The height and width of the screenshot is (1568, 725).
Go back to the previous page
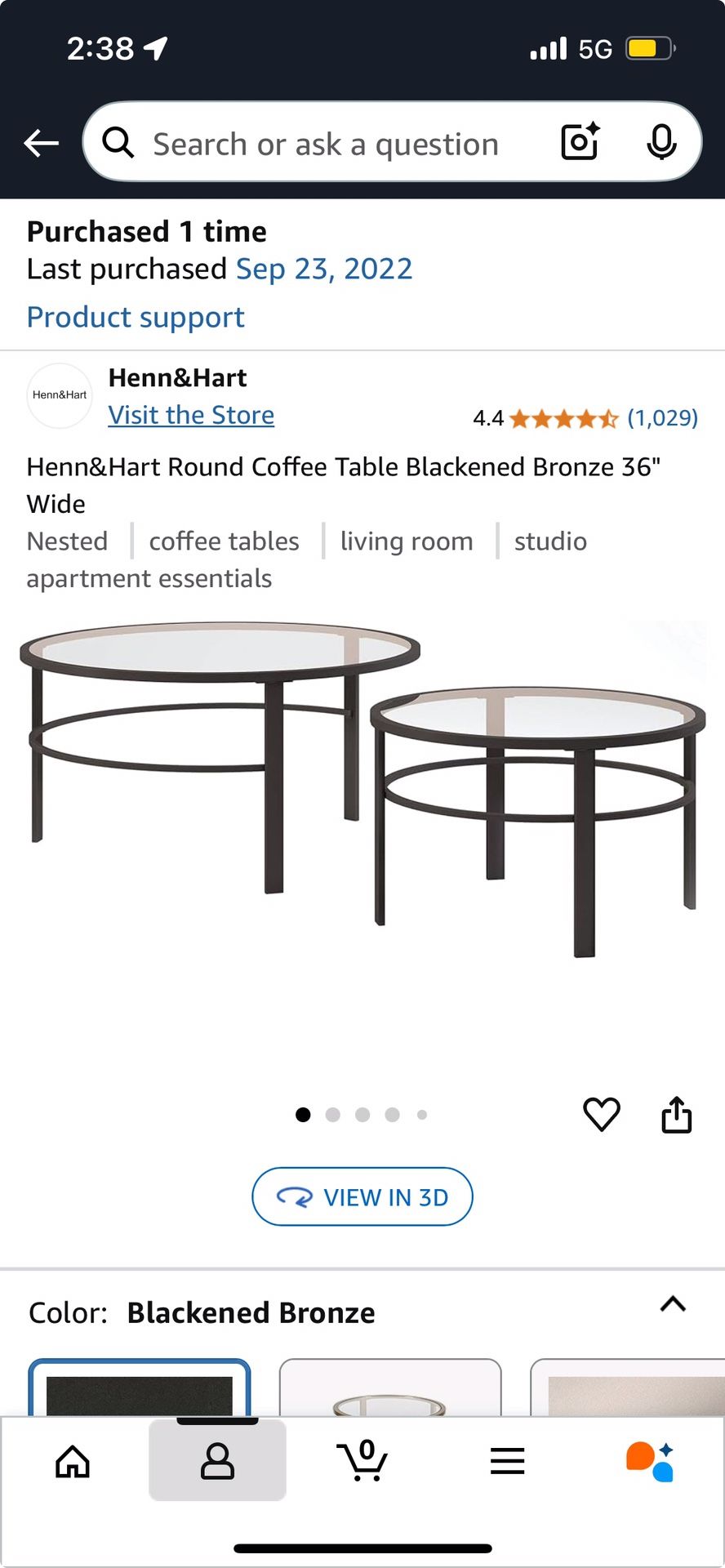(41, 142)
